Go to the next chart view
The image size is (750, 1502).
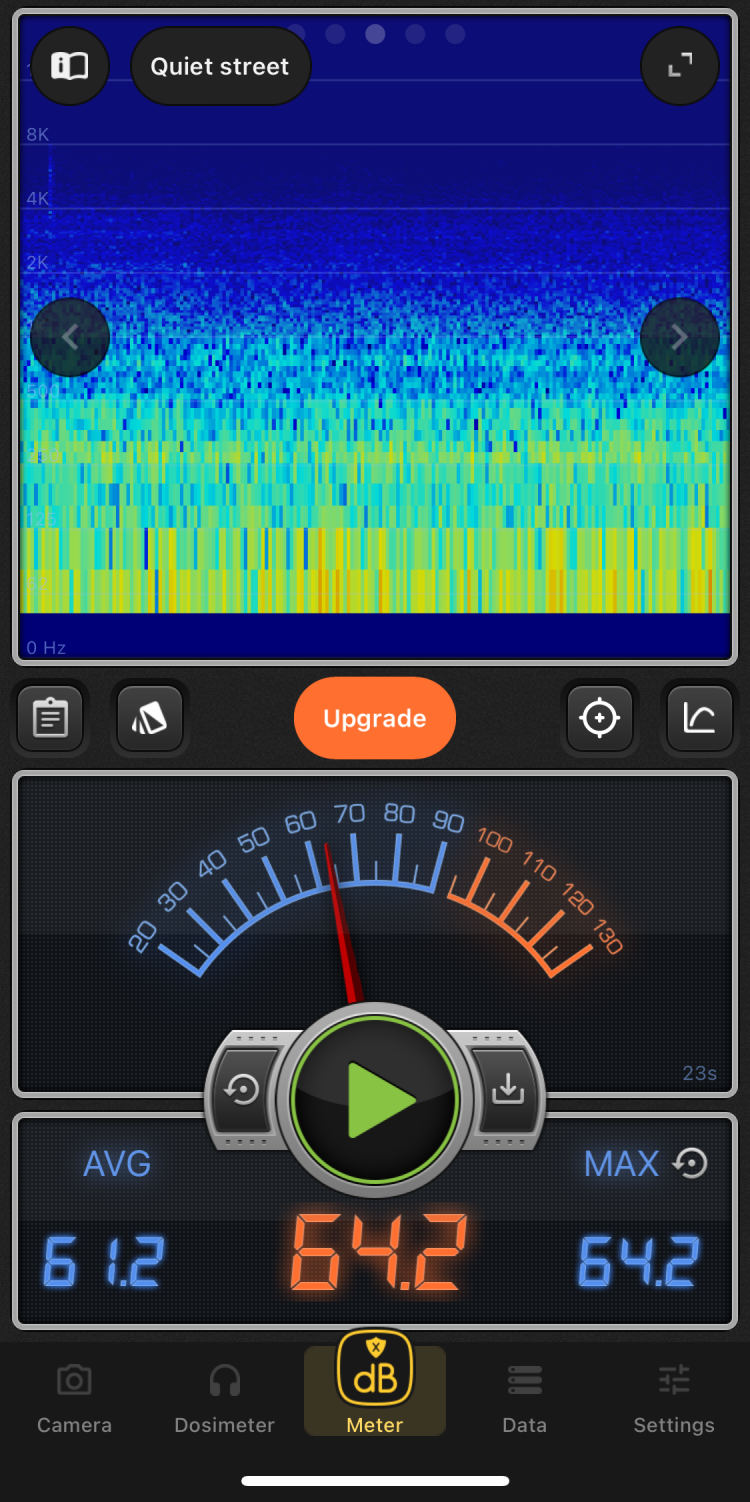tap(680, 337)
